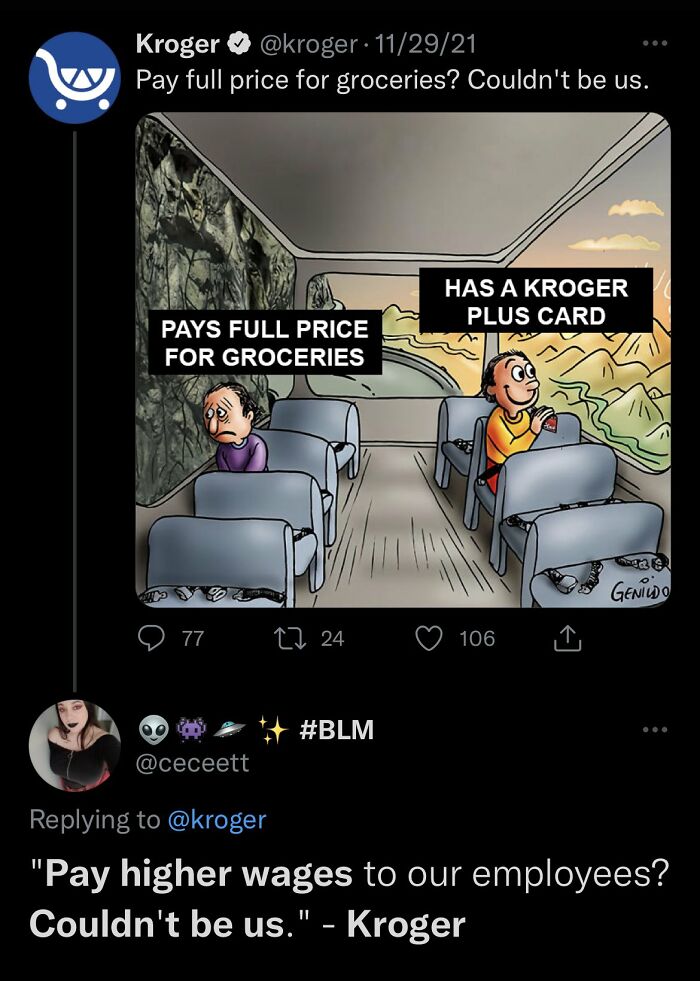Open overflow menu on @cecett's reply
This screenshot has height=981, width=700.
pyautogui.click(x=654, y=731)
